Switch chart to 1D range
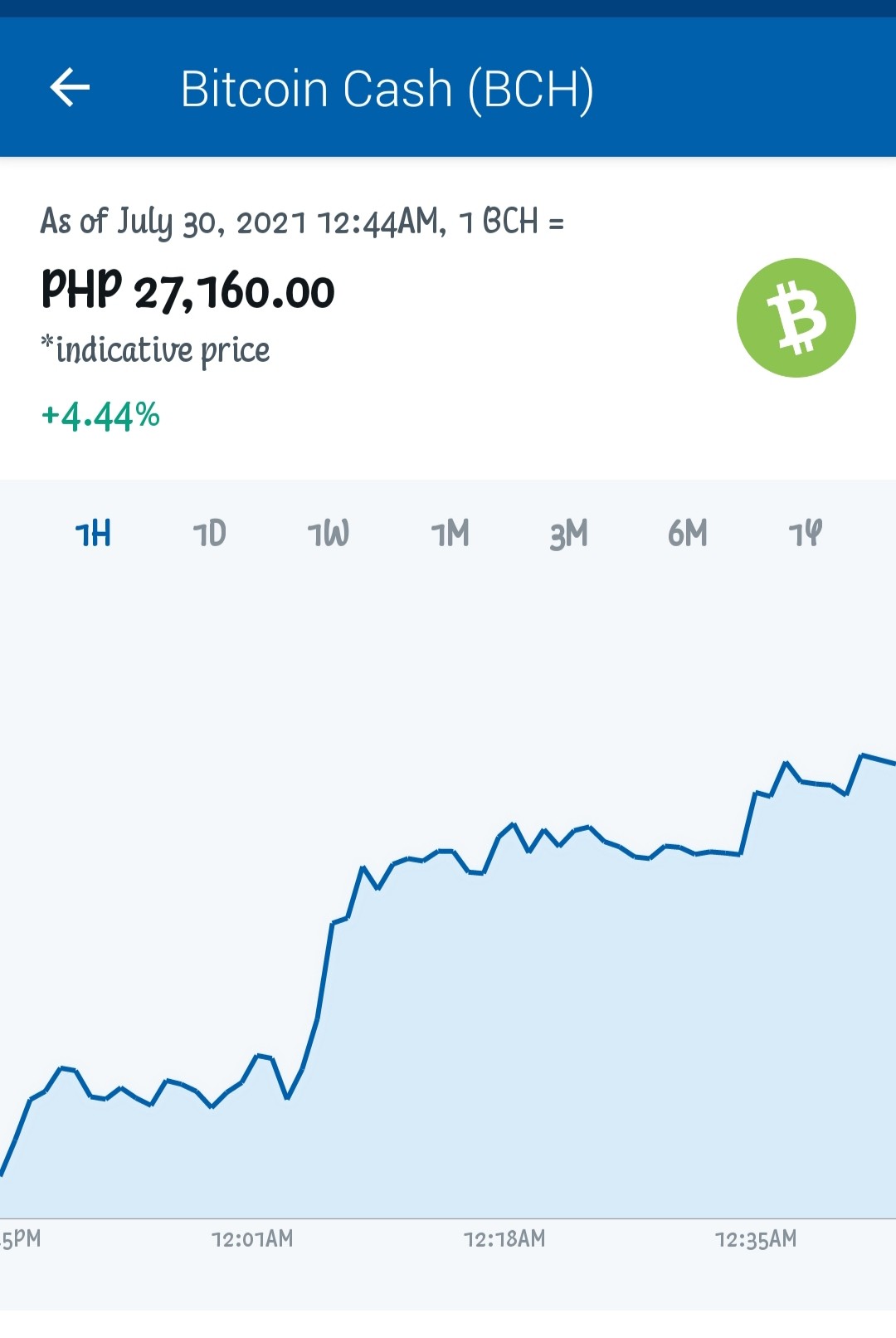The image size is (896, 1338). pyautogui.click(x=210, y=534)
